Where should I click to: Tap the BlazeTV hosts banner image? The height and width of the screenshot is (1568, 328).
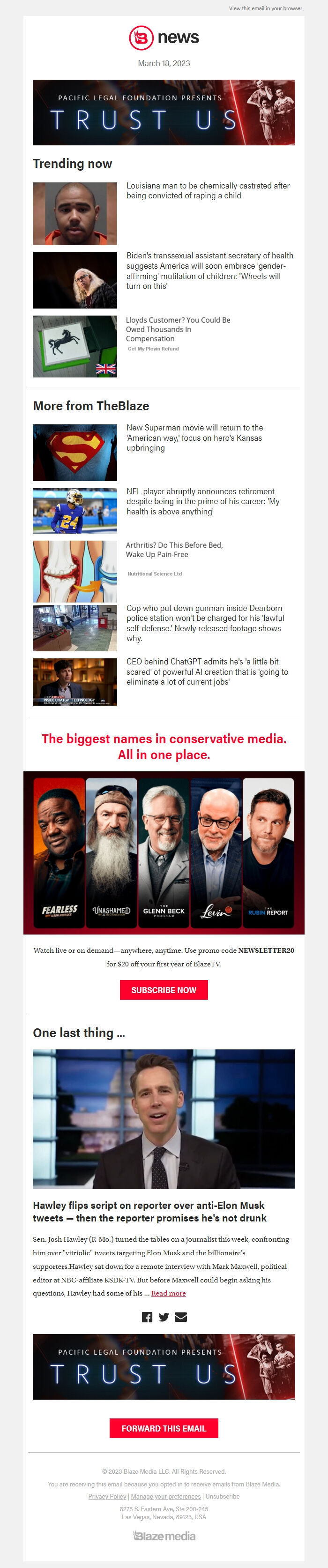(x=164, y=853)
